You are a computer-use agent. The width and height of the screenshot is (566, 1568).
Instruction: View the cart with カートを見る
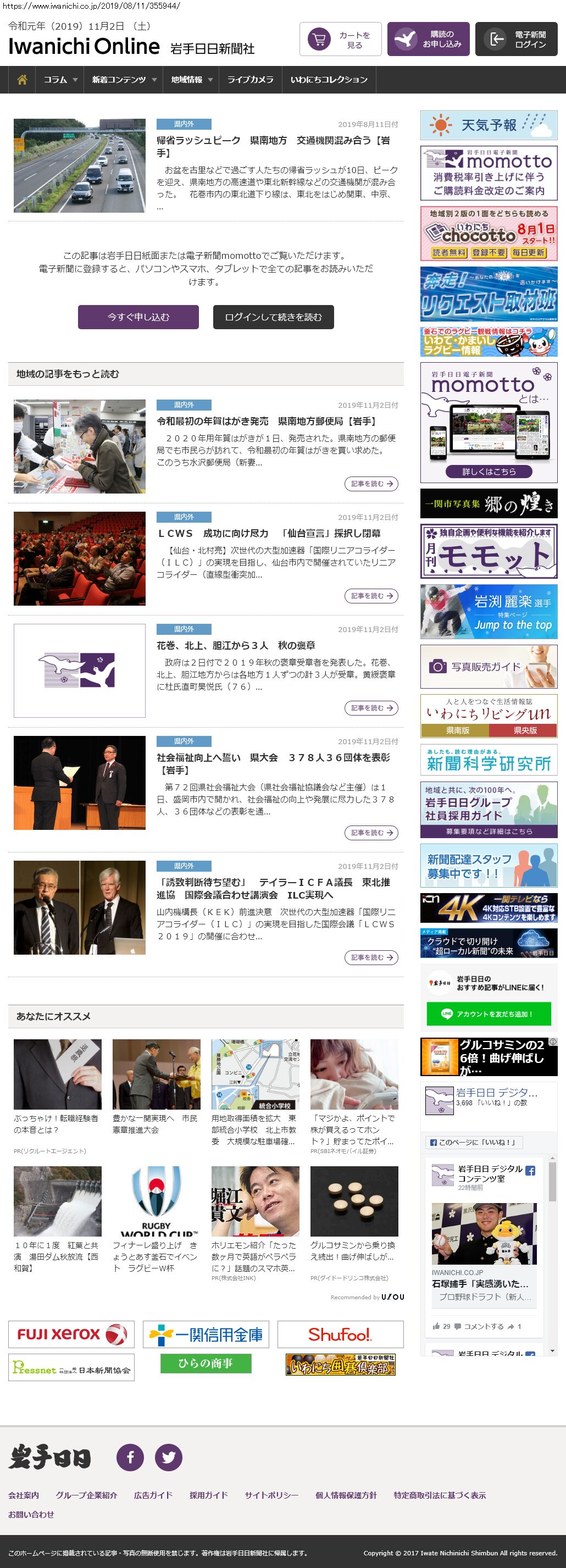(340, 40)
